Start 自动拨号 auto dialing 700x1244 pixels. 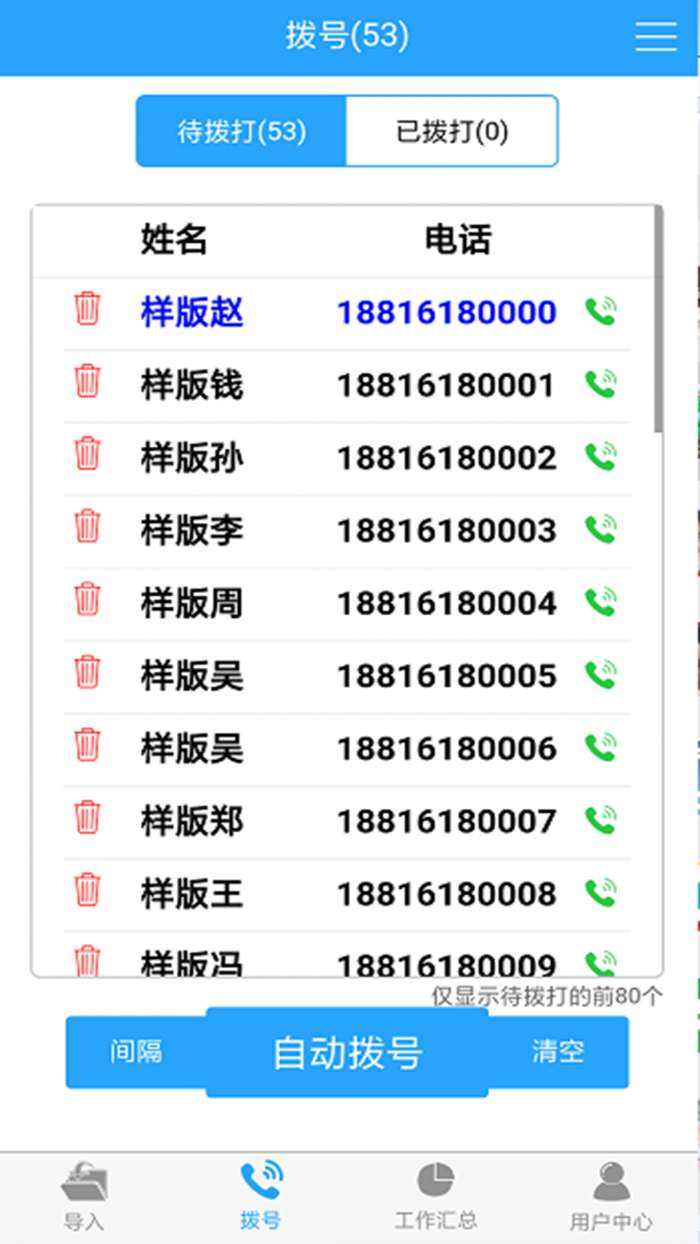[347, 1053]
